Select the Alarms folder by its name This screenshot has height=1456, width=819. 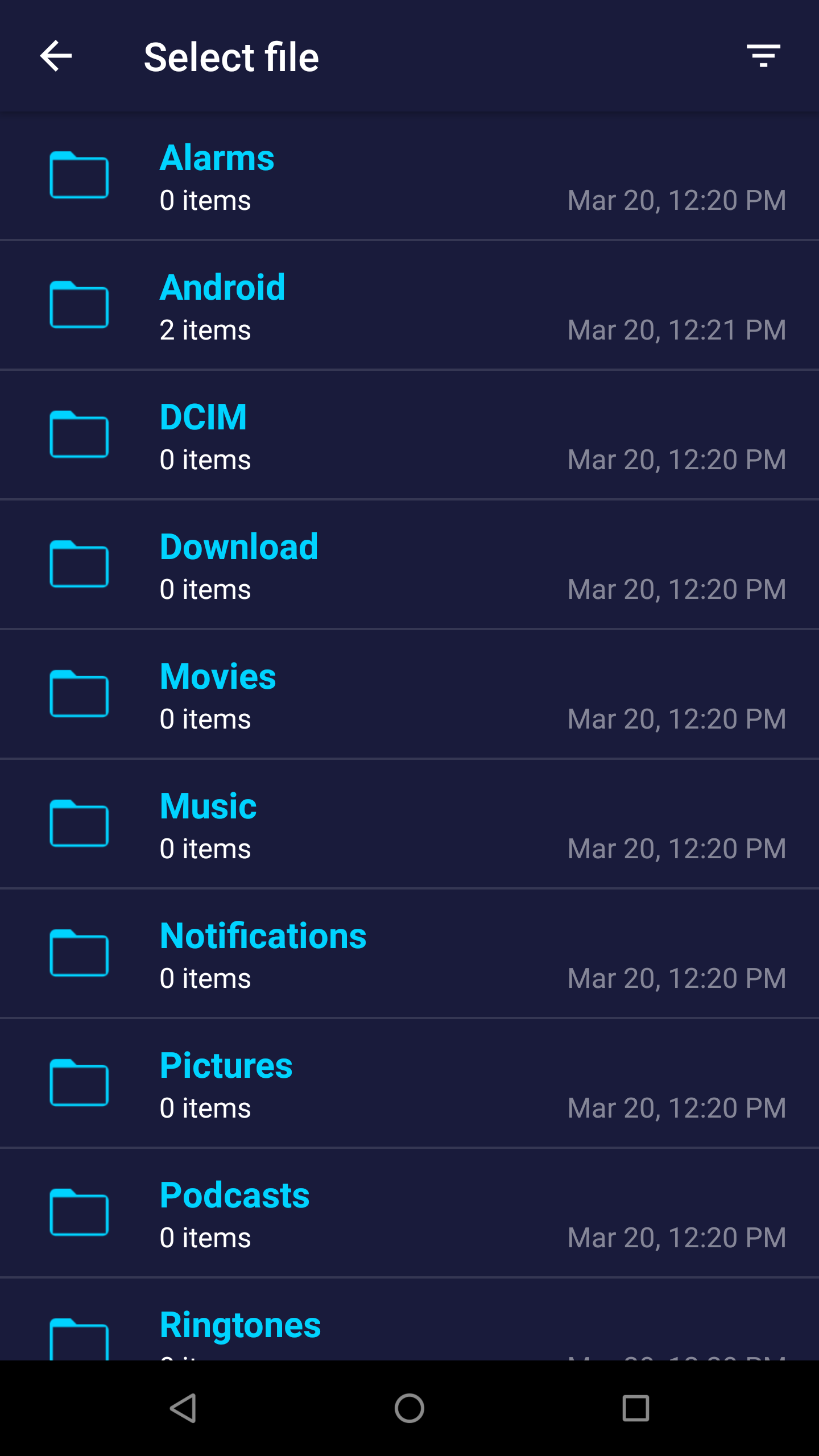(x=217, y=158)
